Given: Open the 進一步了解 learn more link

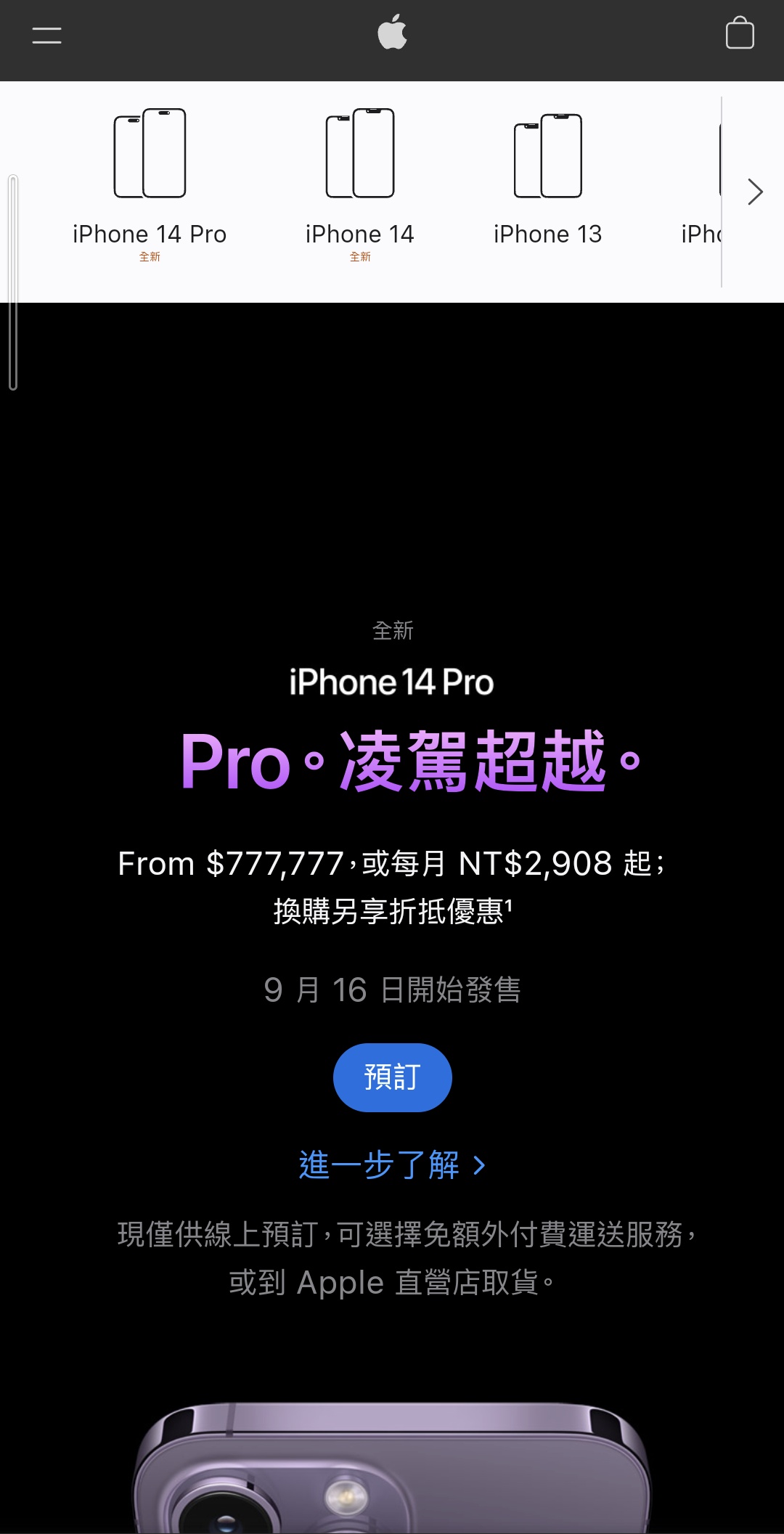Looking at the screenshot, I should pos(392,1165).
